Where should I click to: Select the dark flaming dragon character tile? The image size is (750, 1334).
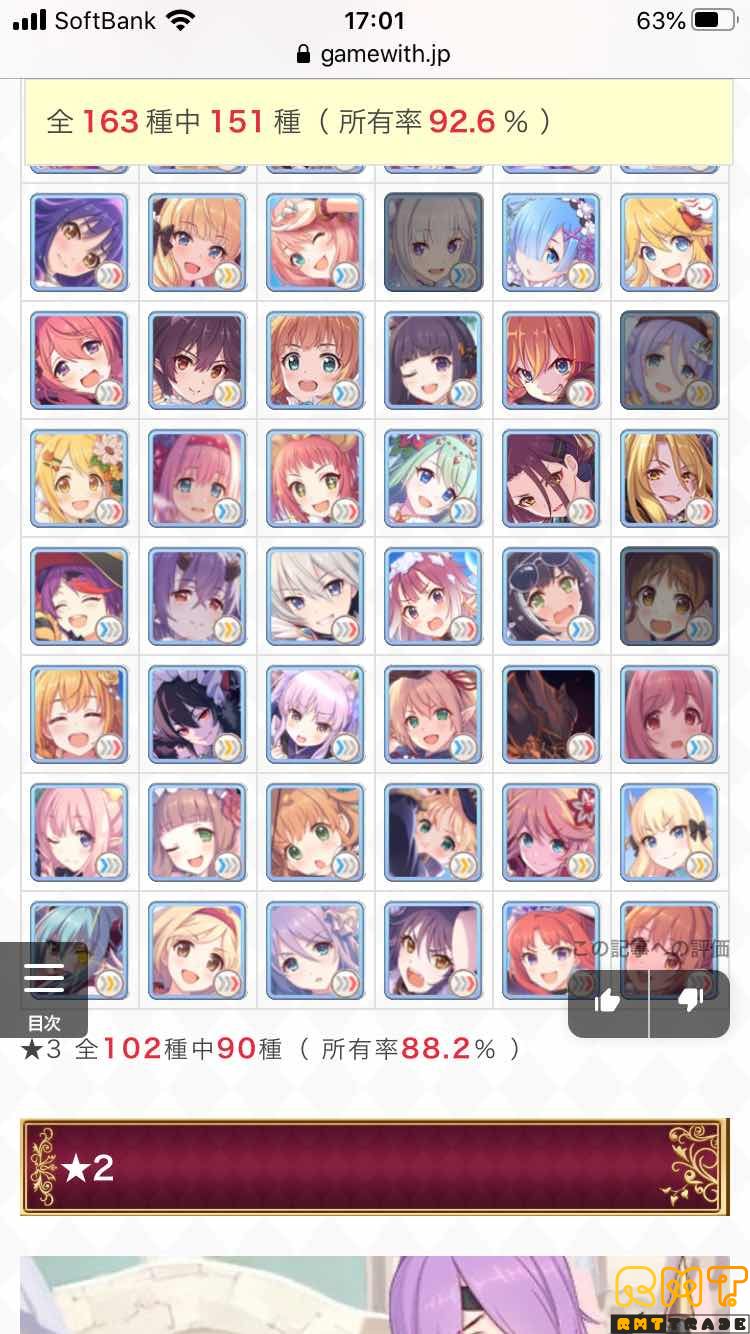(x=551, y=714)
